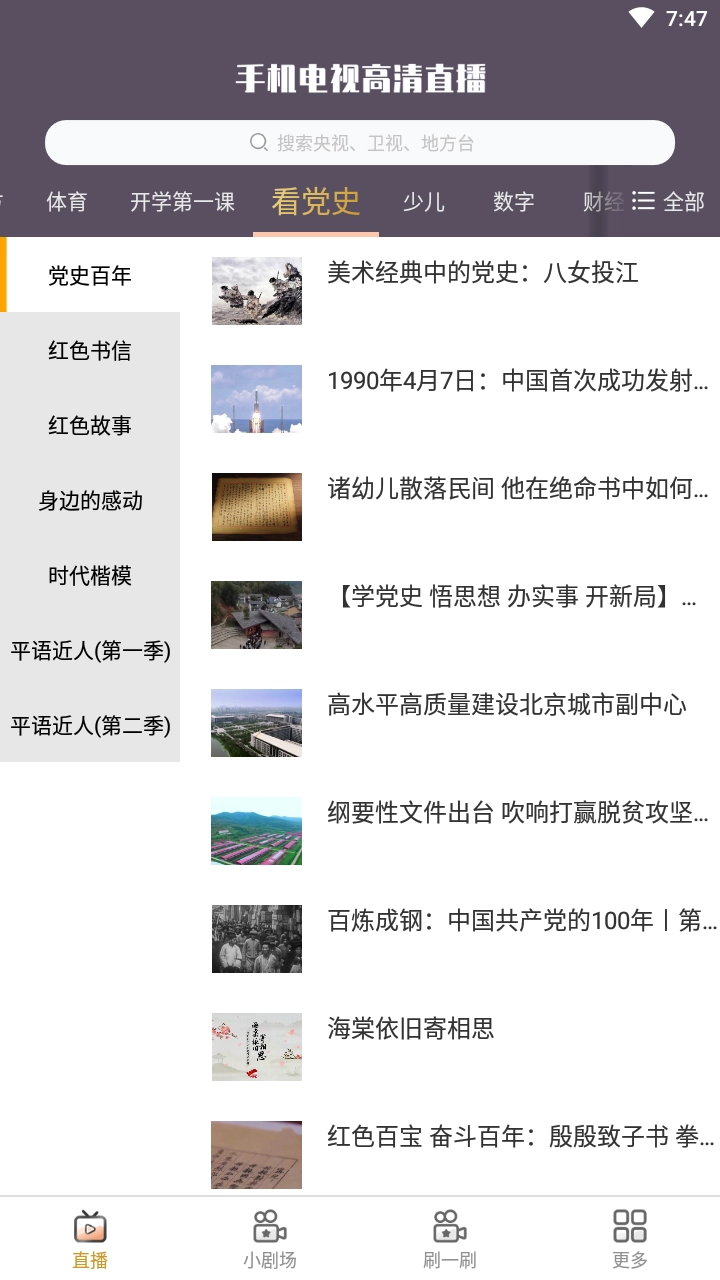Select the 党史百年 category

pos(90,276)
